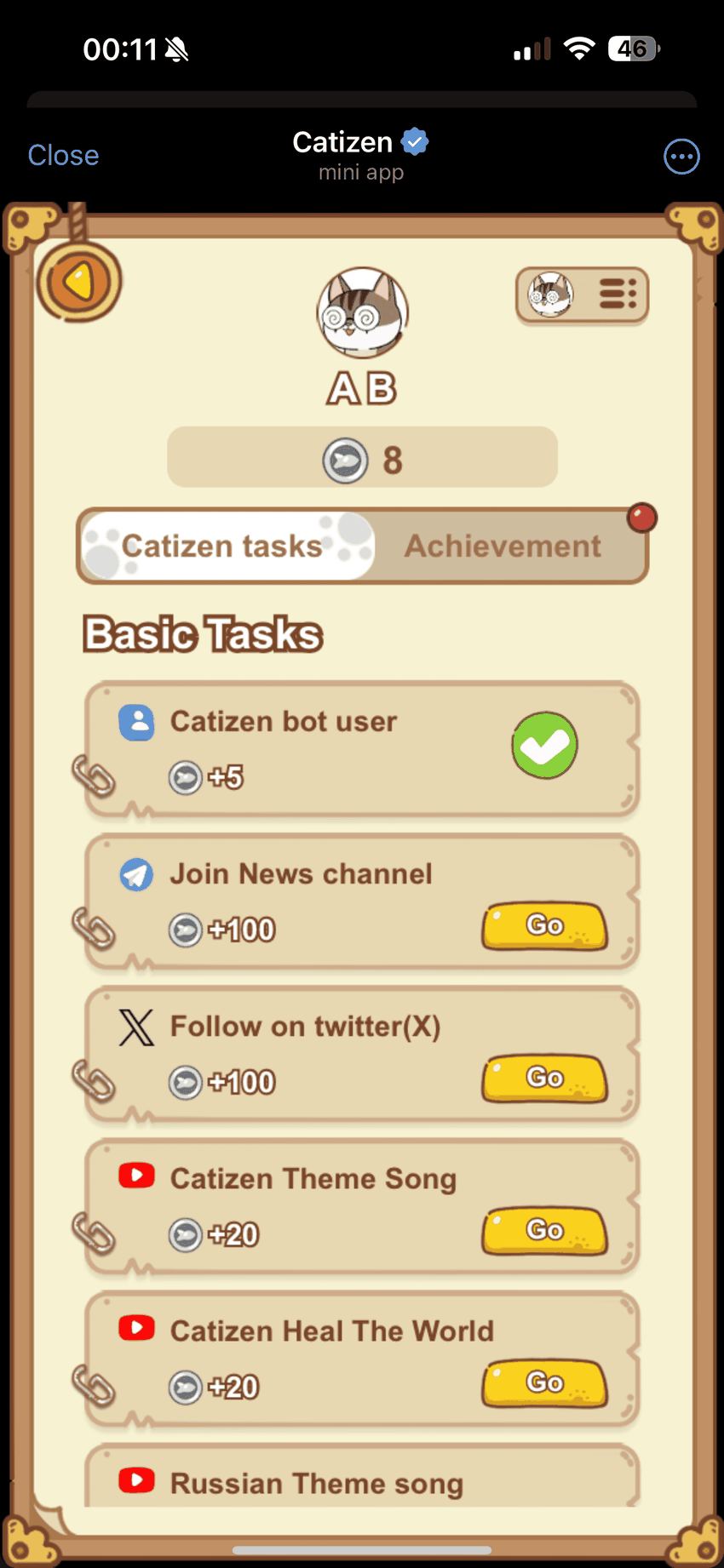
Task: Switch to the Achievement tab
Action: pos(503,546)
